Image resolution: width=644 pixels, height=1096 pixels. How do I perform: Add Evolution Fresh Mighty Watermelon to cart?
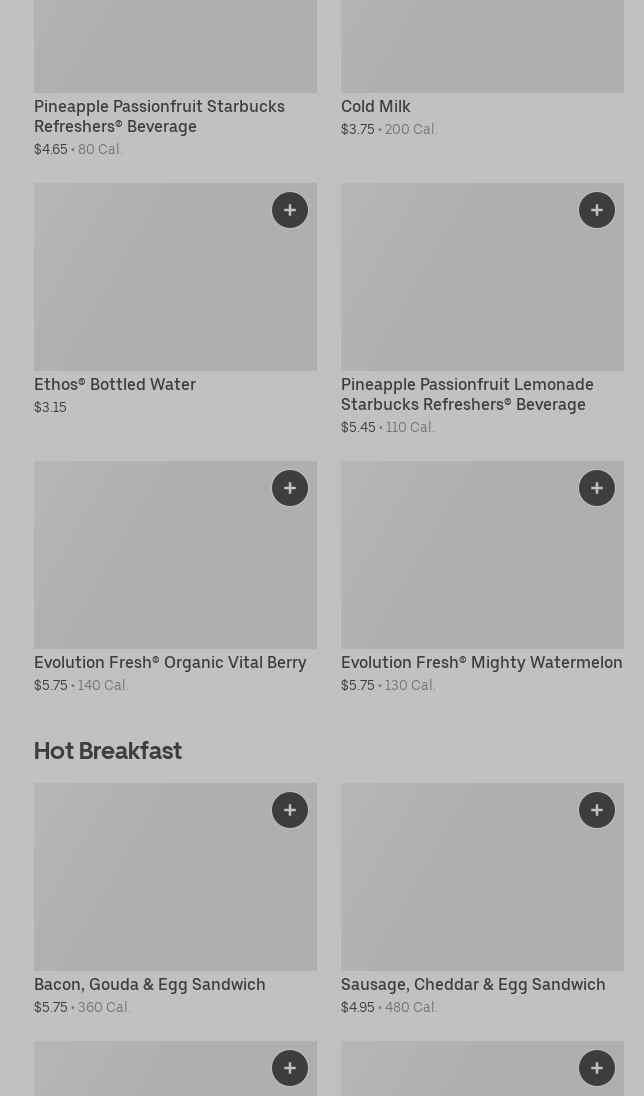[x=596, y=488]
